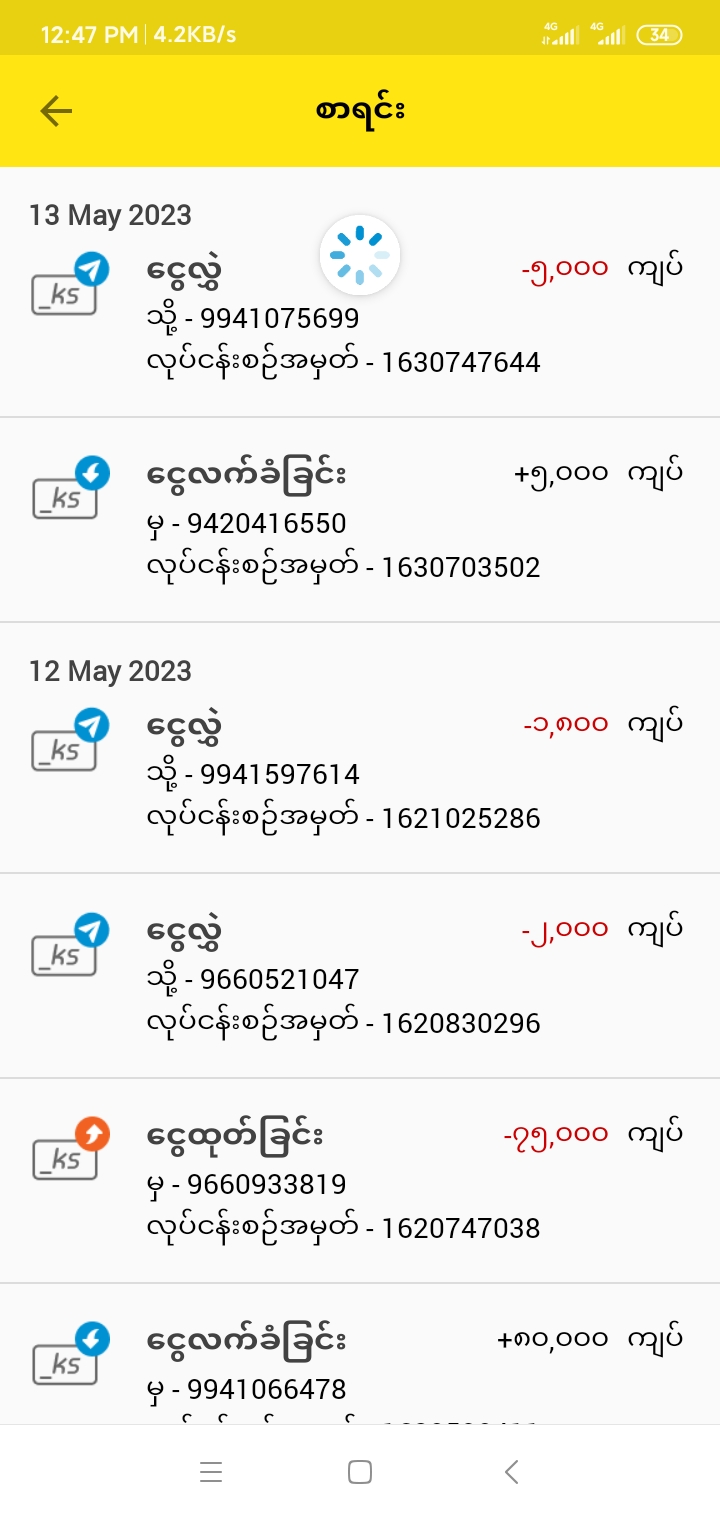Image resolution: width=720 pixels, height=1520 pixels.
Task: Open the recent apps menu
Action: click(x=210, y=1472)
